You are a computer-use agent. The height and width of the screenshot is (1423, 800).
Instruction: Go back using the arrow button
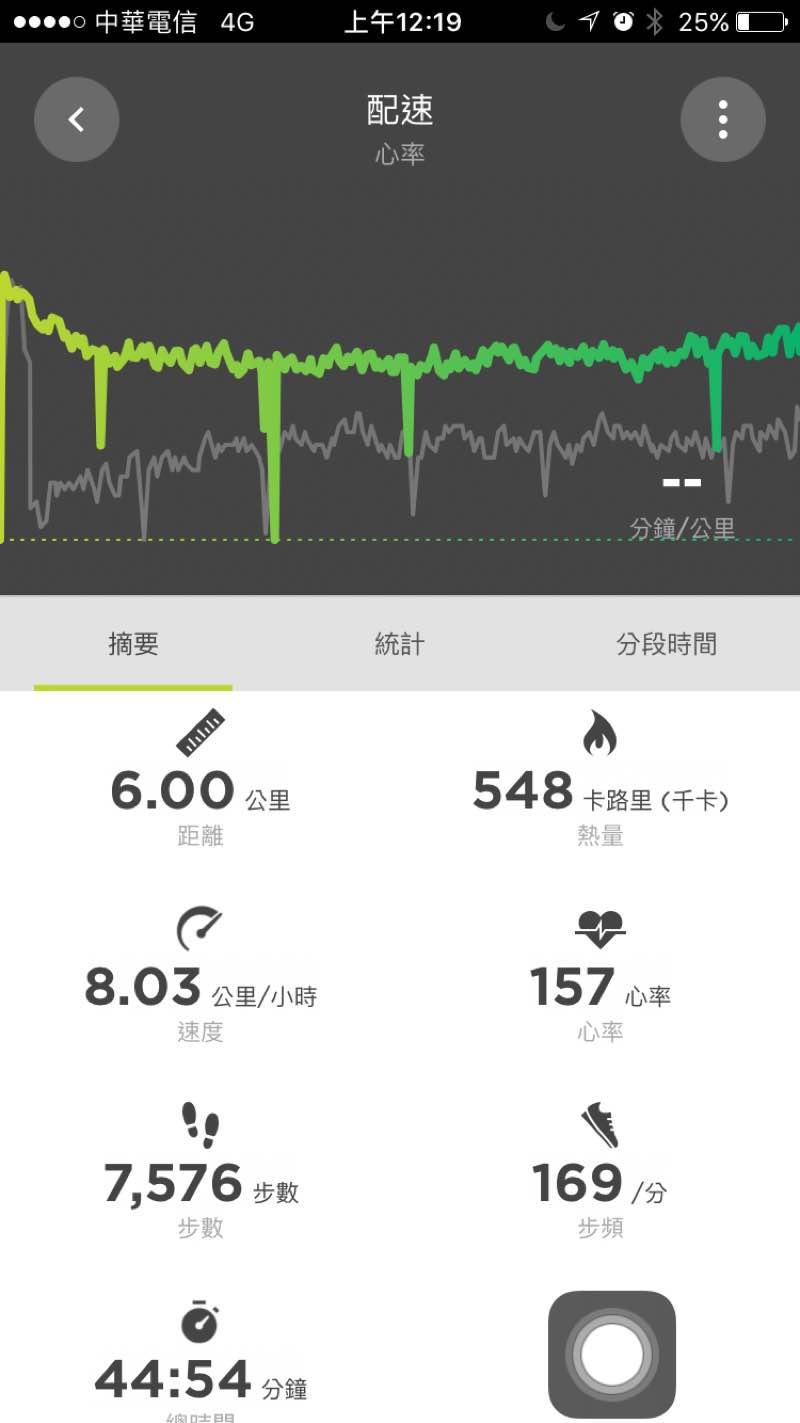[77, 120]
